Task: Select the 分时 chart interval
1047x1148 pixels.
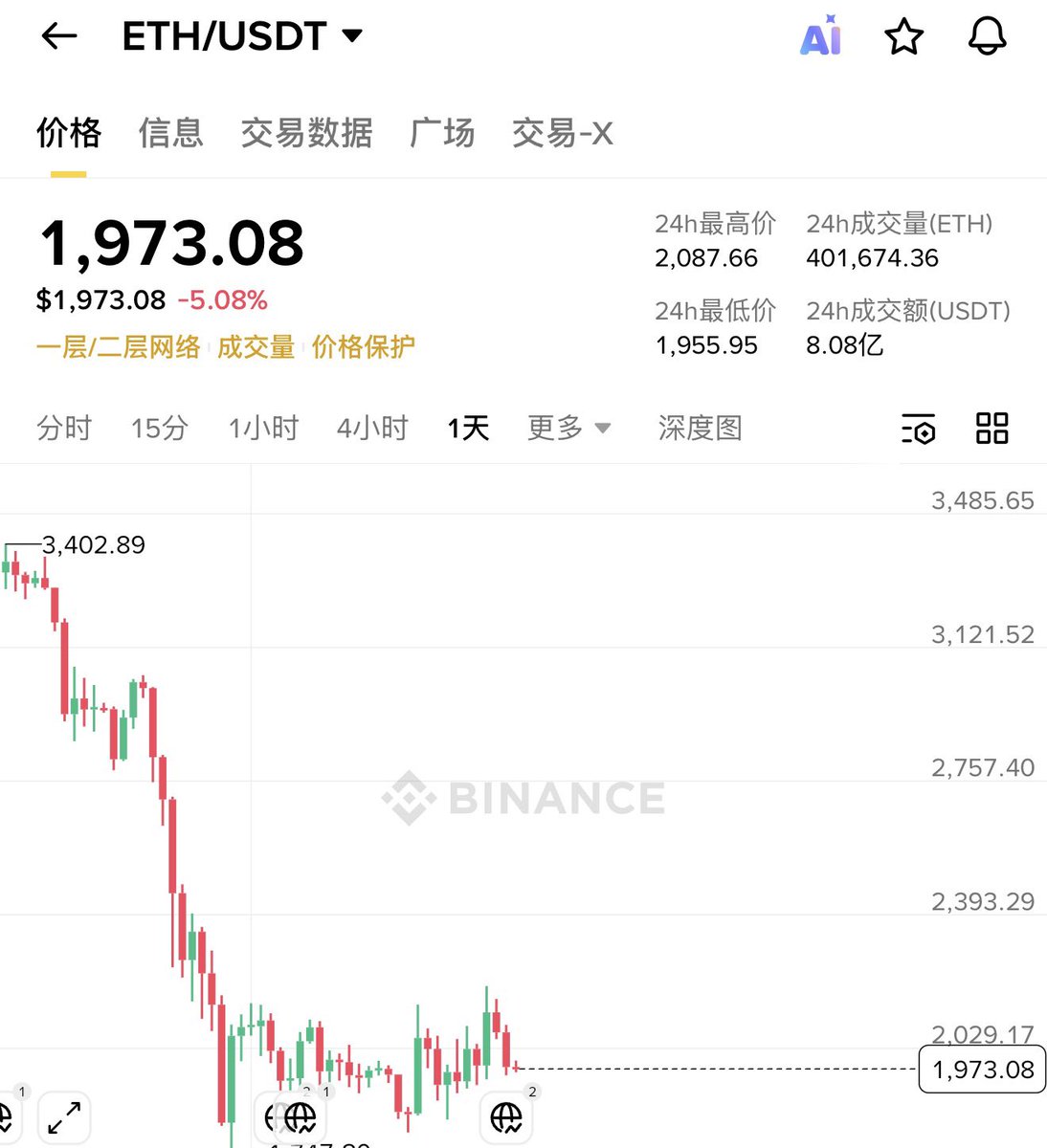Action: [x=64, y=428]
